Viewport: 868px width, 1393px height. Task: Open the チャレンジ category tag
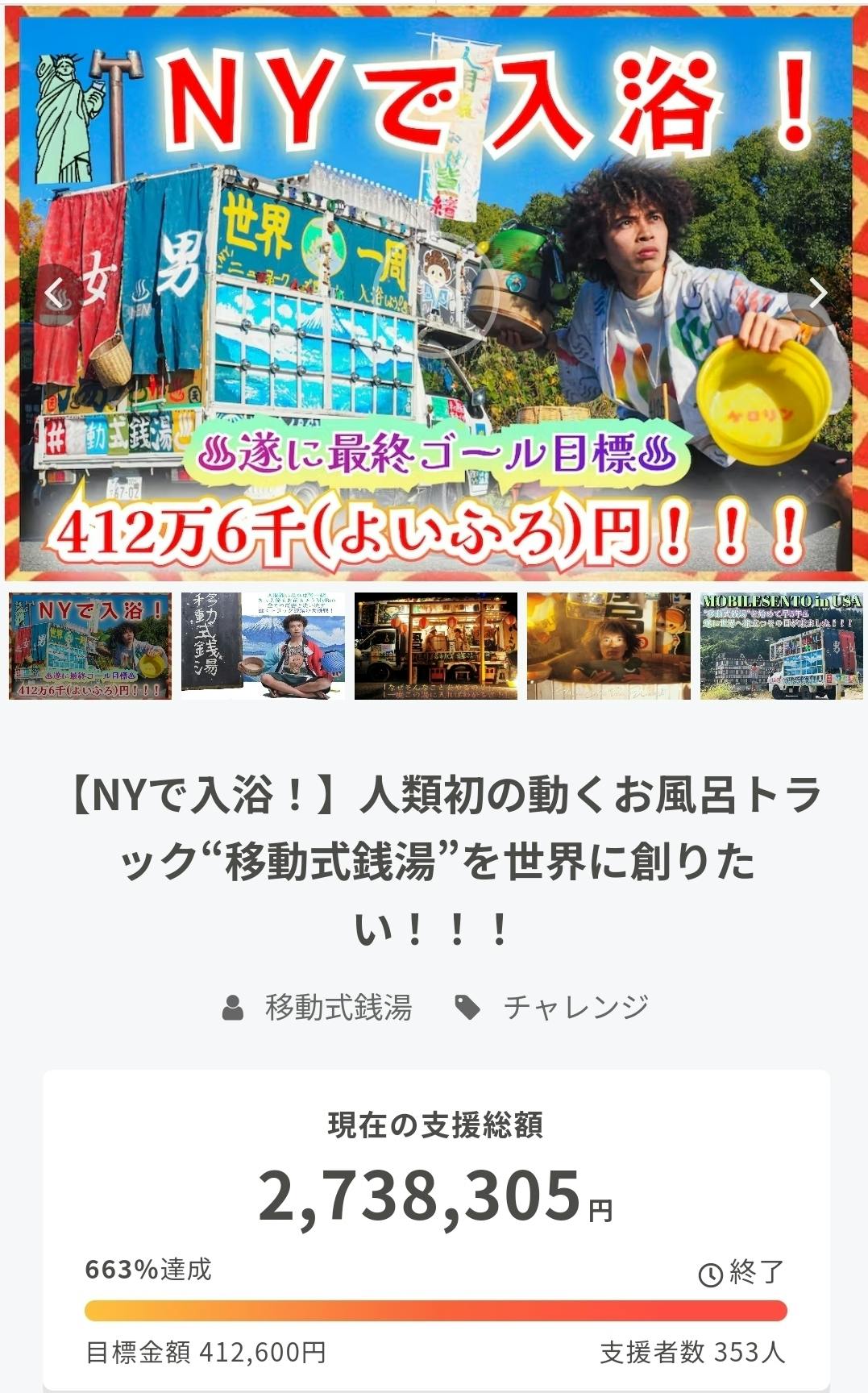click(x=575, y=1007)
